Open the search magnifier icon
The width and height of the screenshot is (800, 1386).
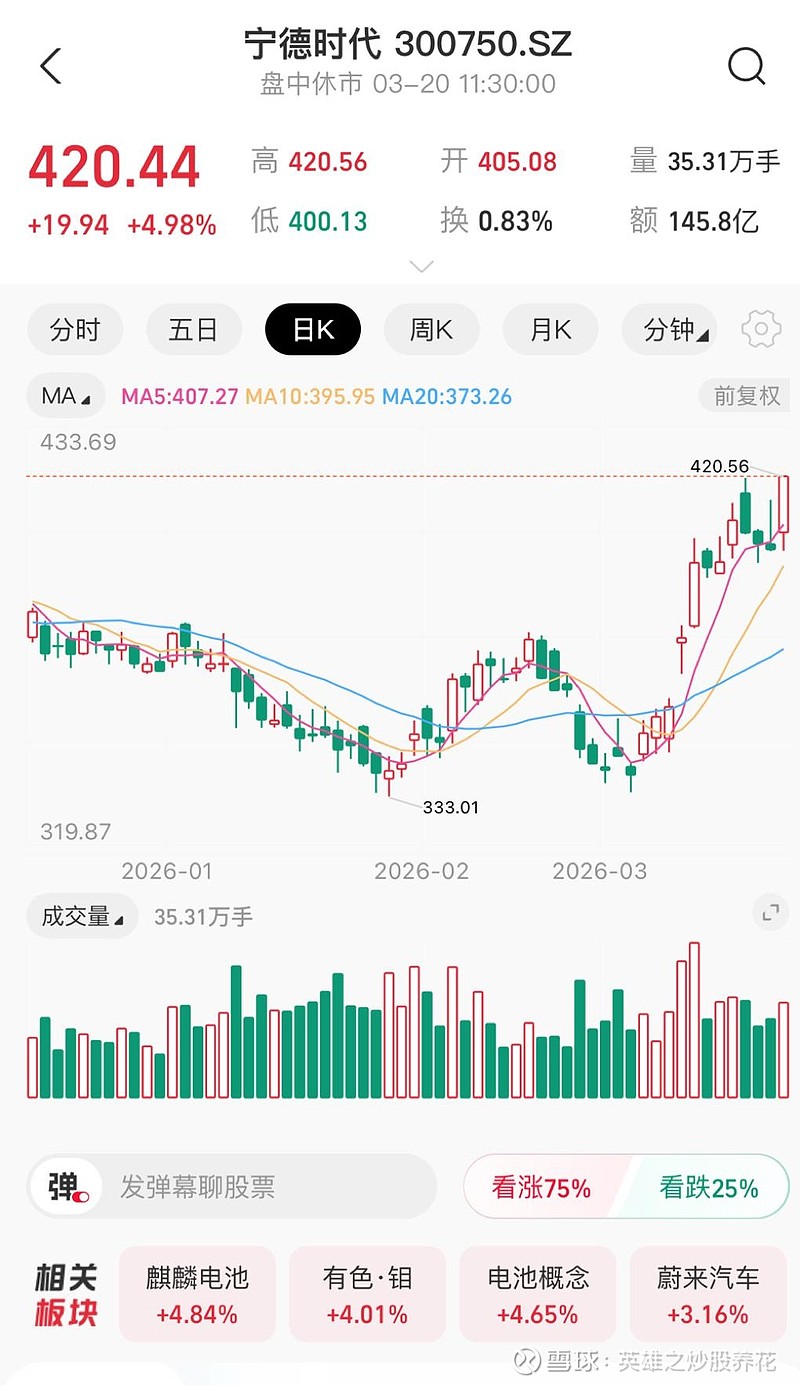[746, 67]
